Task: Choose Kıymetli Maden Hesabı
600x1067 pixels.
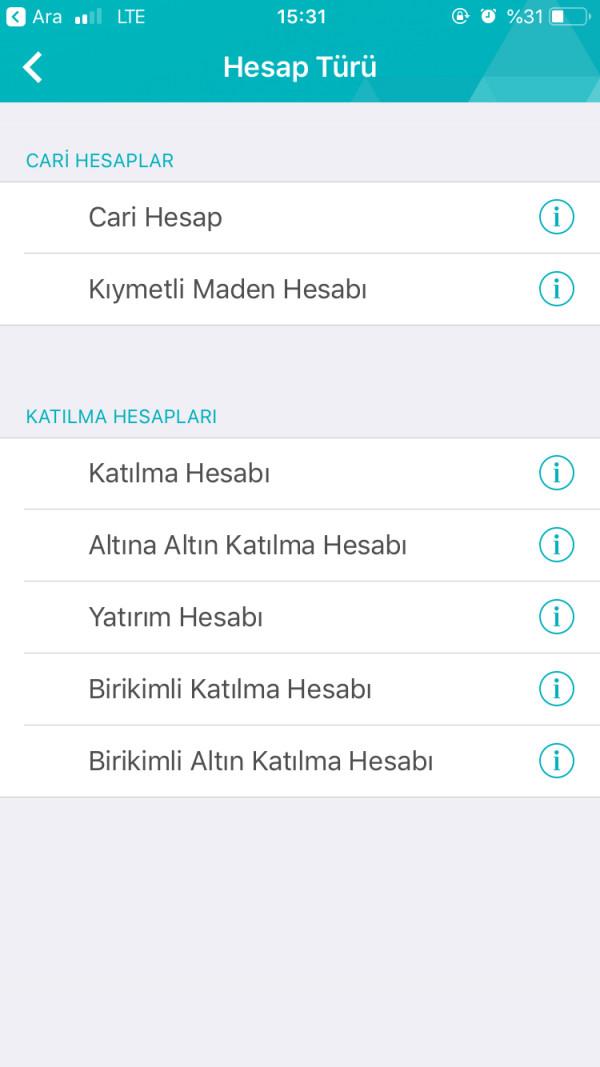Action: click(300, 289)
